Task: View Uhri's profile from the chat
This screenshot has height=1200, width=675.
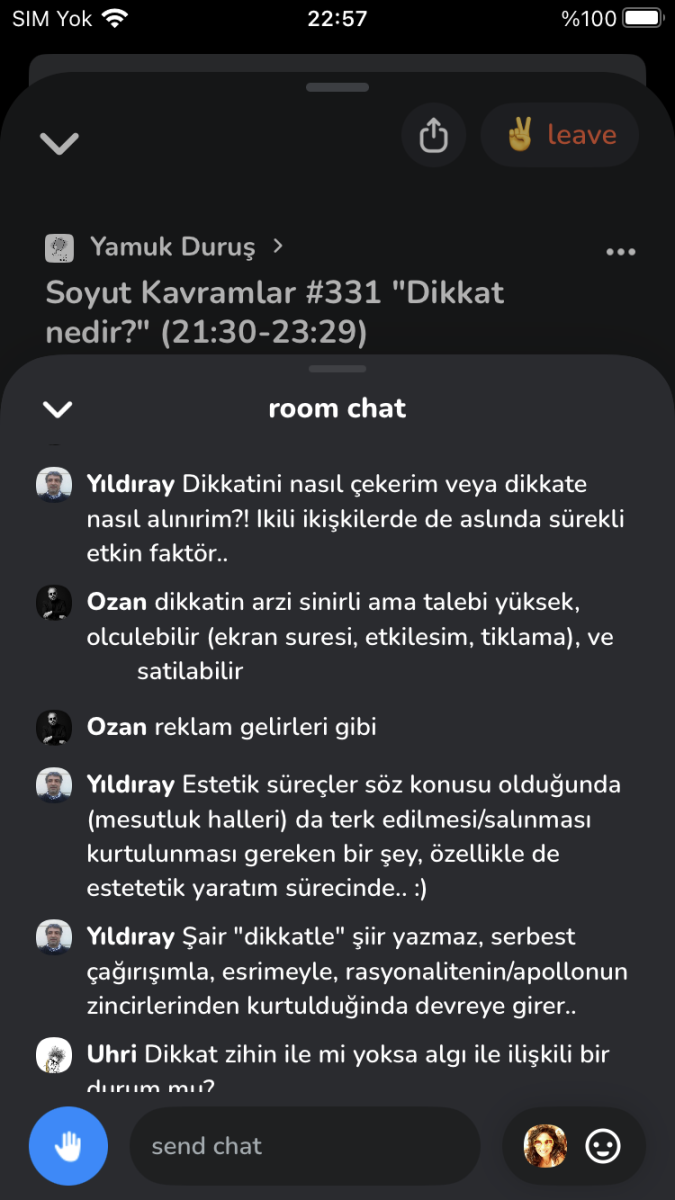Action: pos(54,1056)
